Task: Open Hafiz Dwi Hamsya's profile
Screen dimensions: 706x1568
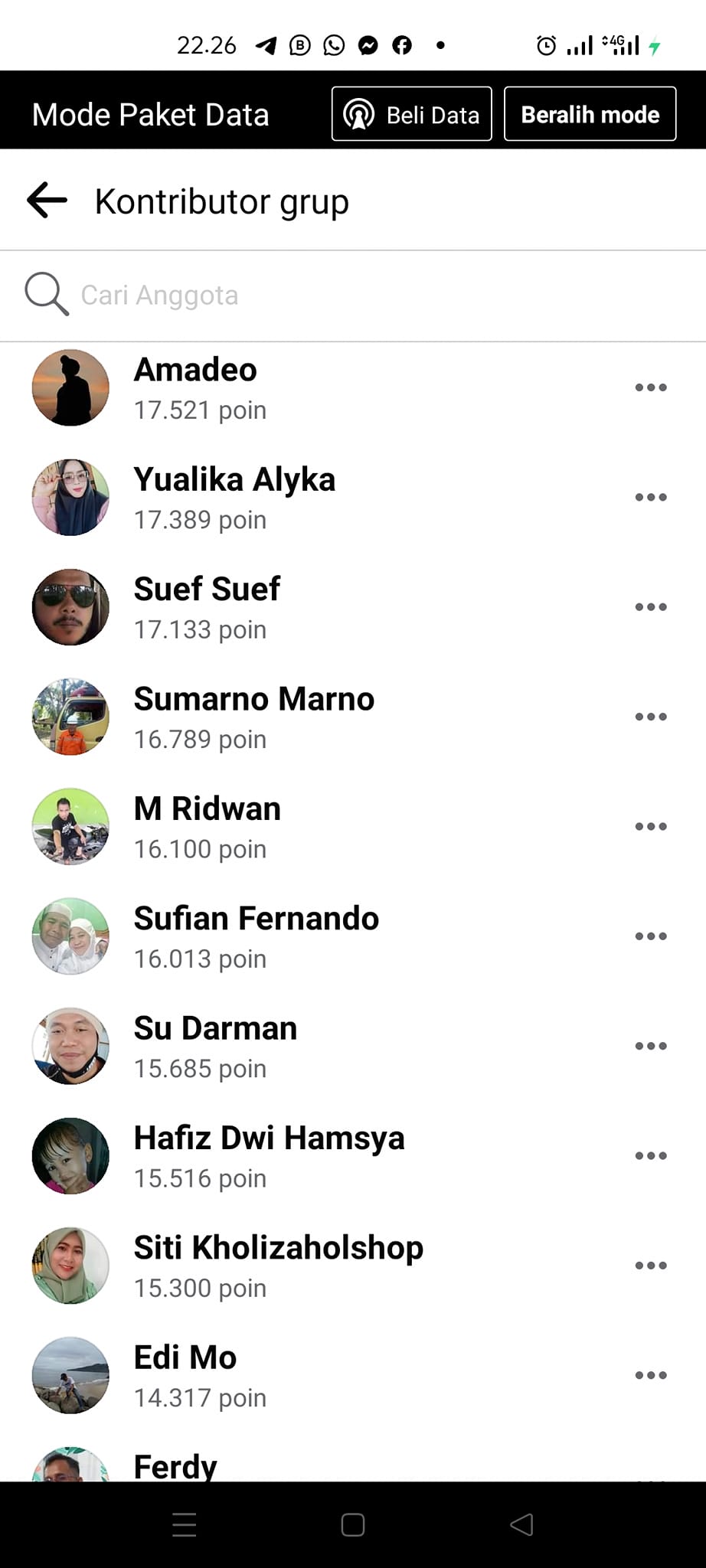Action: pyautogui.click(x=269, y=1138)
